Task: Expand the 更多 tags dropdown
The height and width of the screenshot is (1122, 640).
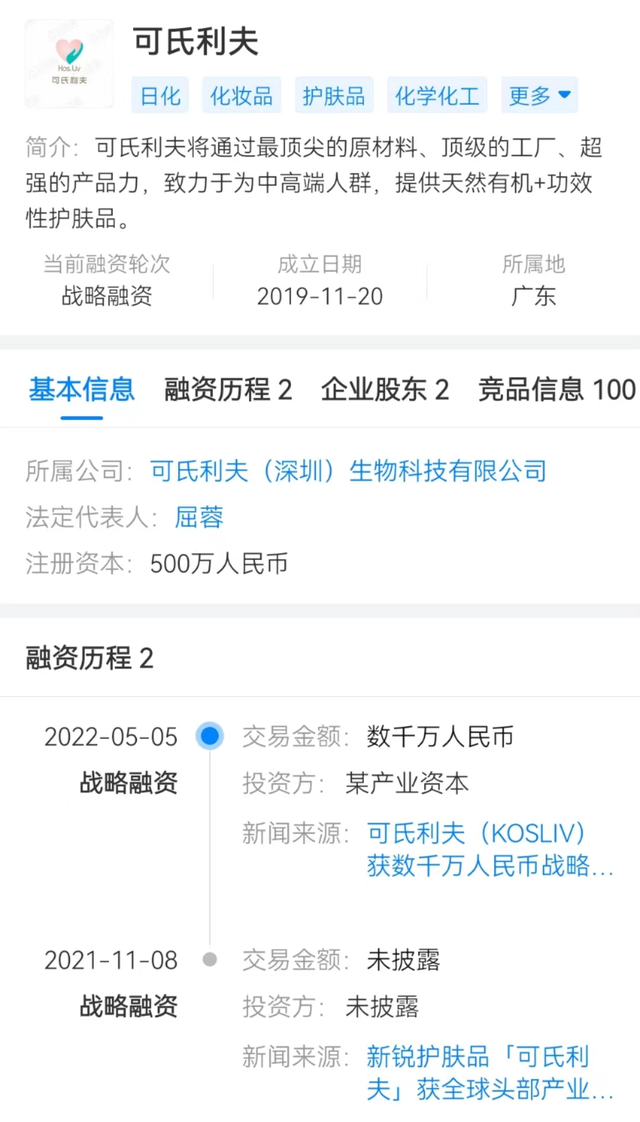Action: 539,95
